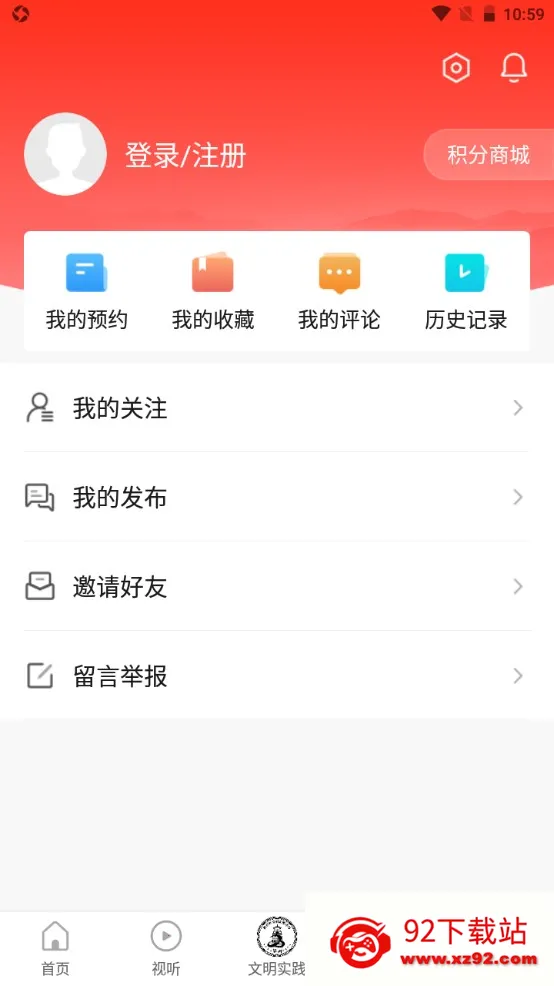This screenshot has width=554, height=986.
Task: Open 我的预约
Action: click(87, 292)
